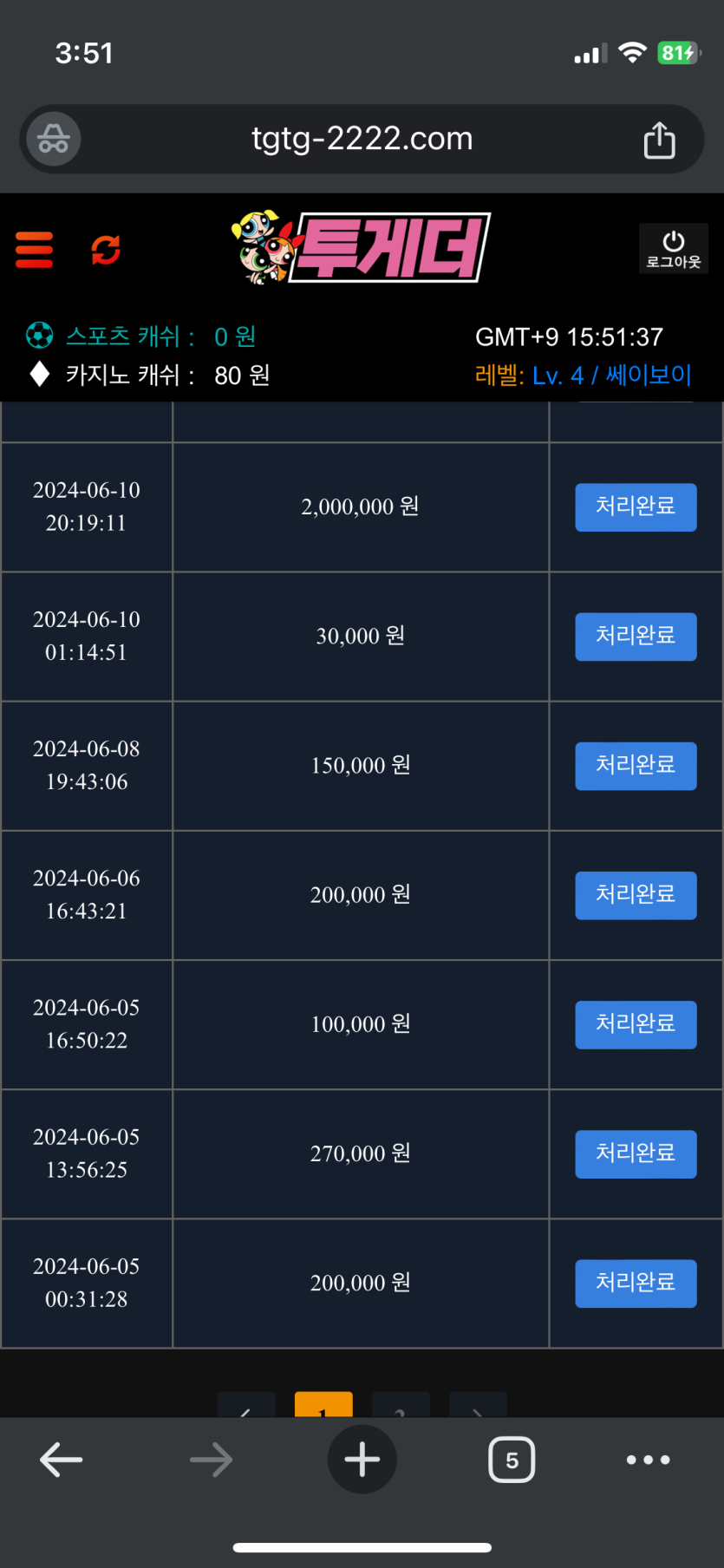Log out with the 로그아웃 button

pos(673,249)
